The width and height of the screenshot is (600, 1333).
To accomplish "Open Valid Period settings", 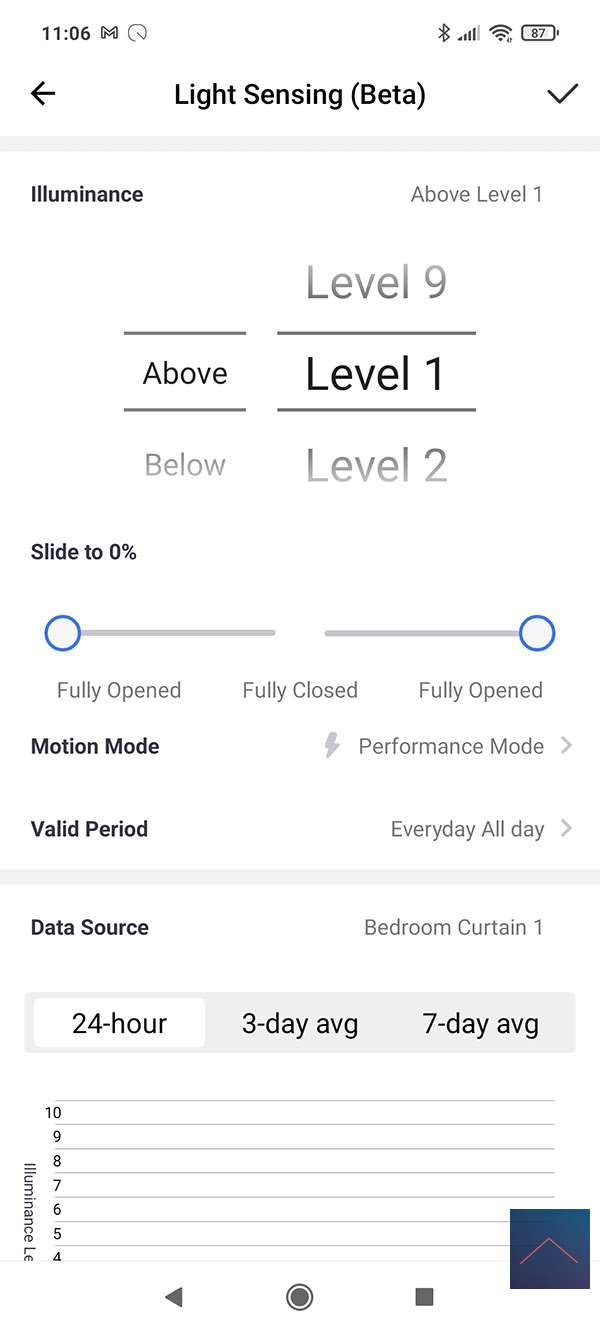I will [x=480, y=829].
